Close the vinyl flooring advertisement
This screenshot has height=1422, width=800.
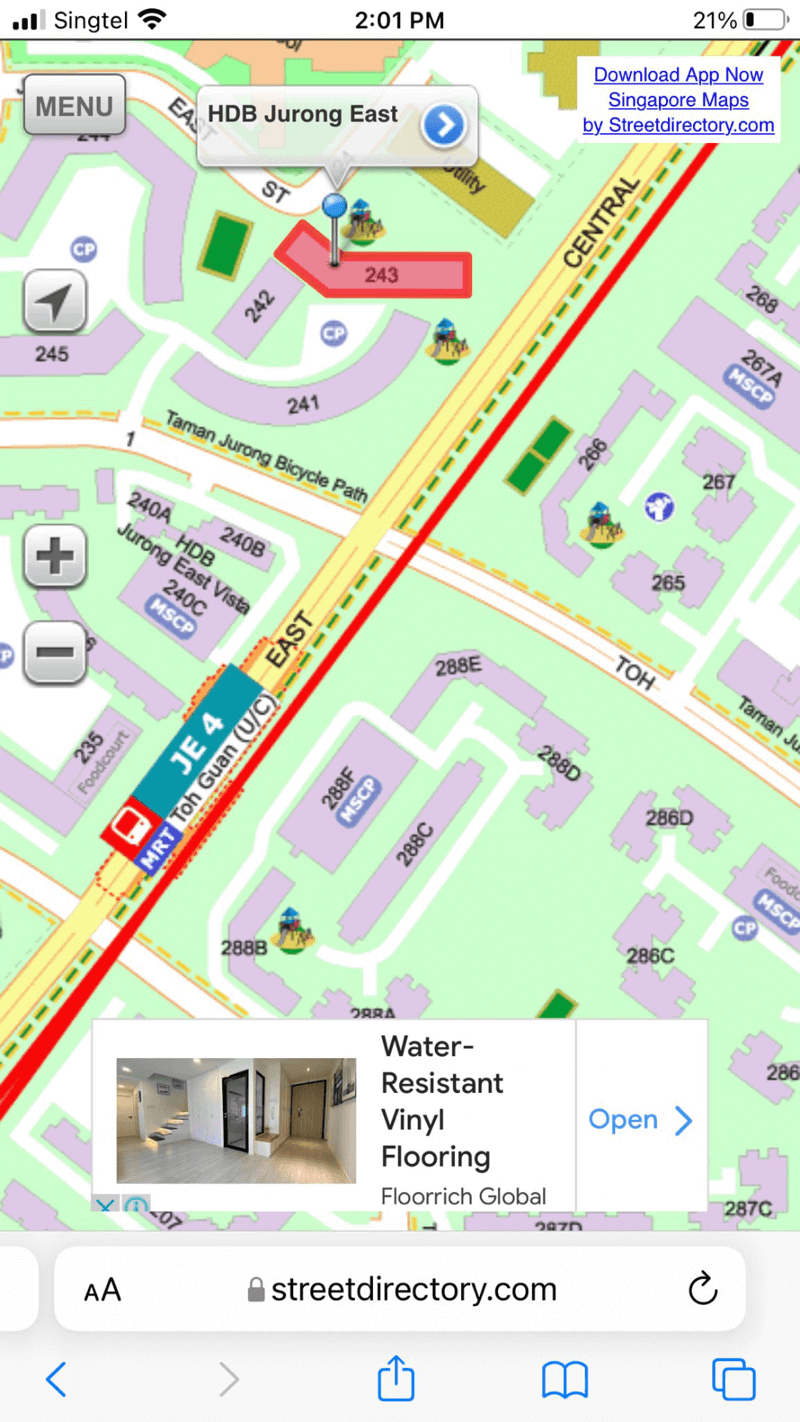[x=104, y=1207]
